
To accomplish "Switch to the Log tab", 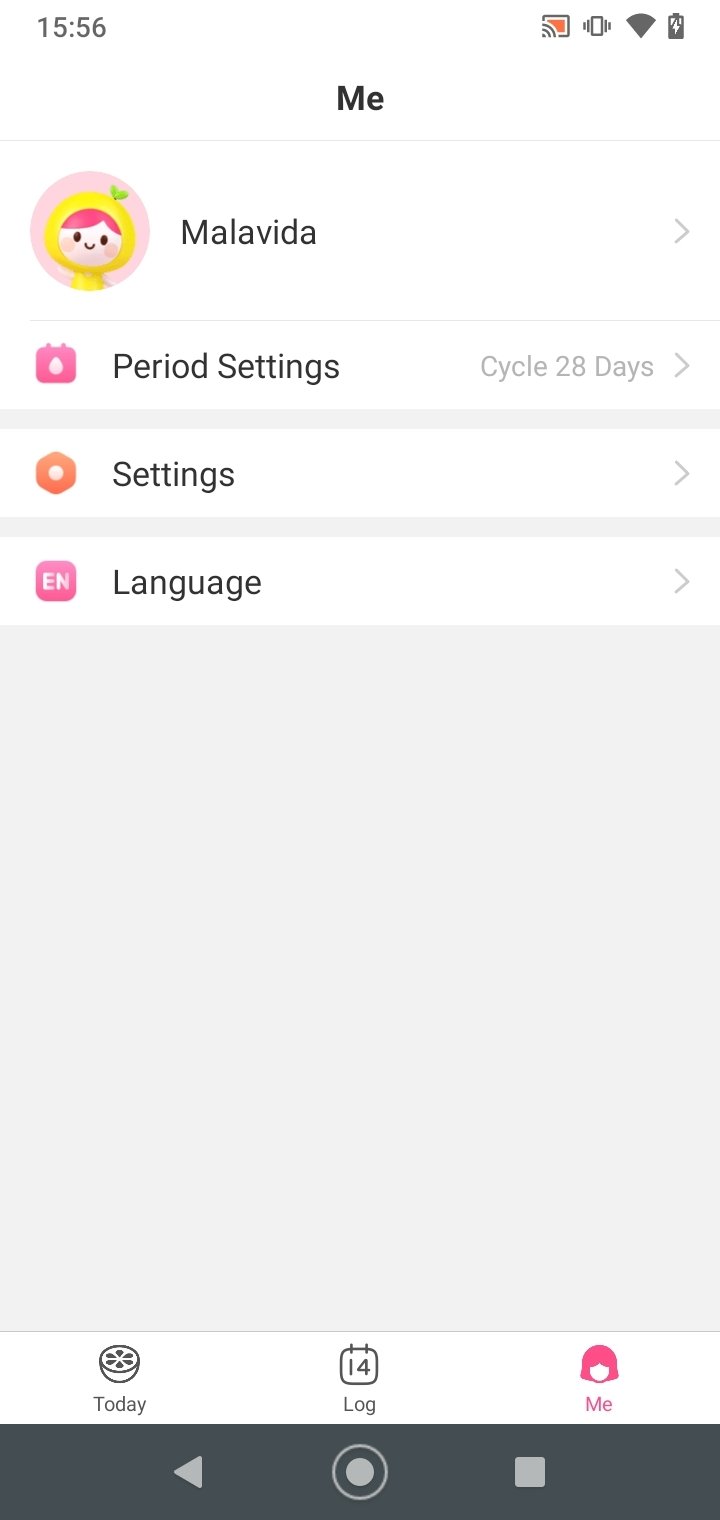I will pyautogui.click(x=359, y=1378).
